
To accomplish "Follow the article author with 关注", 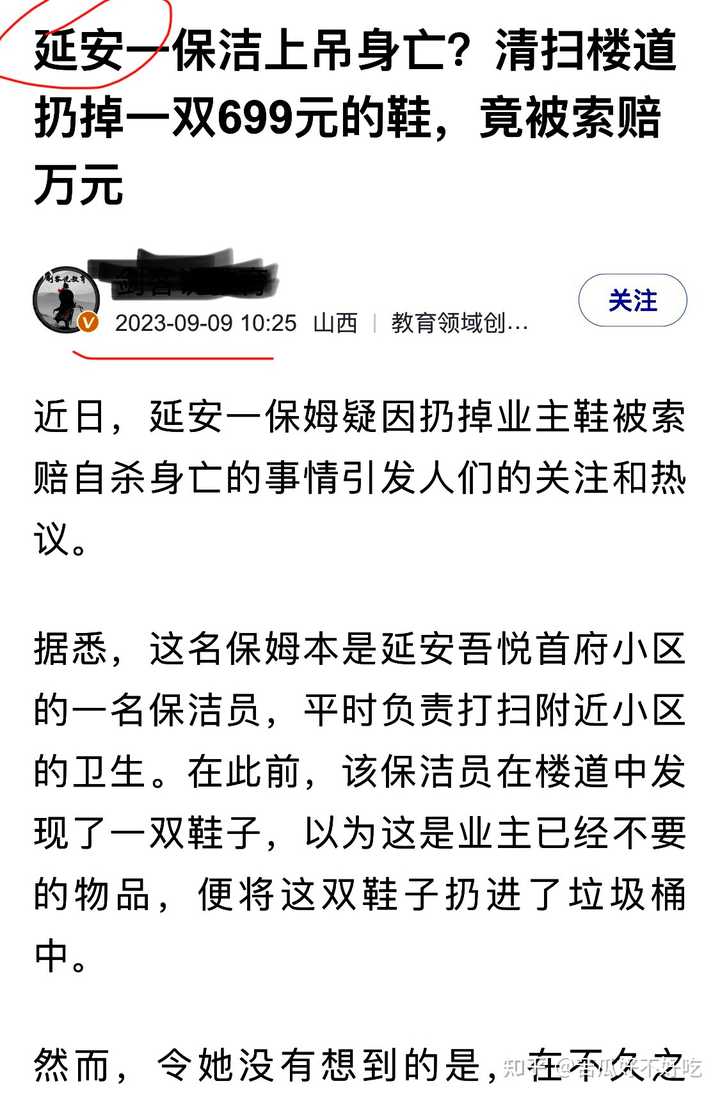I will [x=633, y=300].
